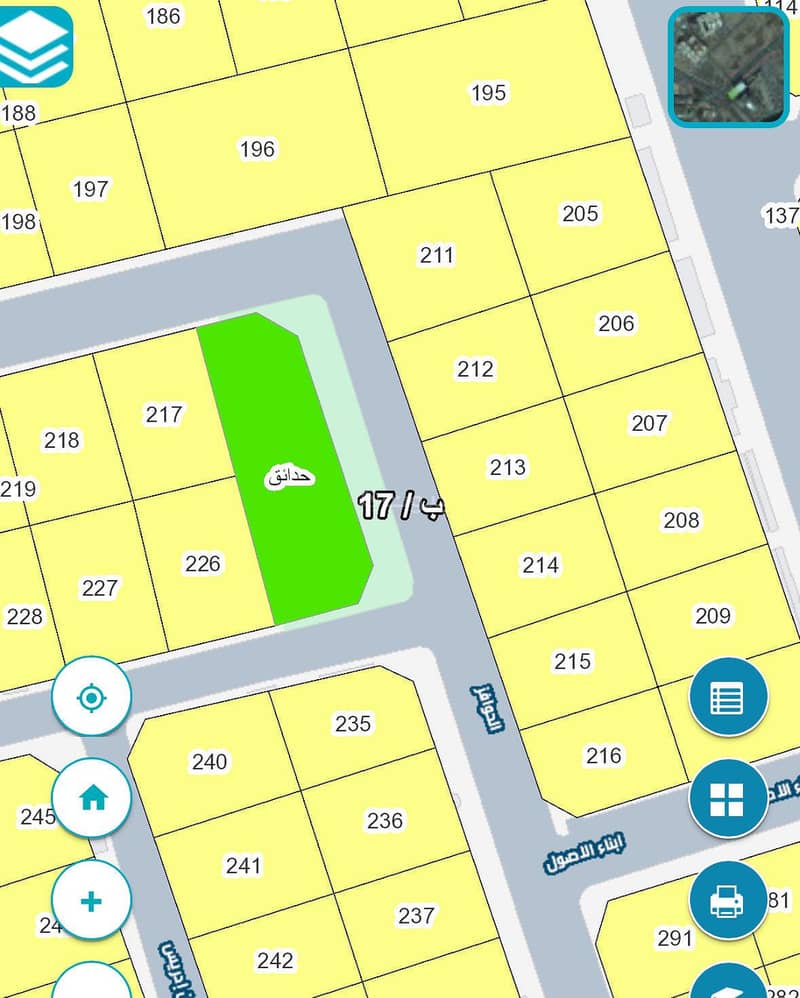800x998 pixels.
Task: Switch to satellite basemap thumbnail
Action: coord(729,67)
